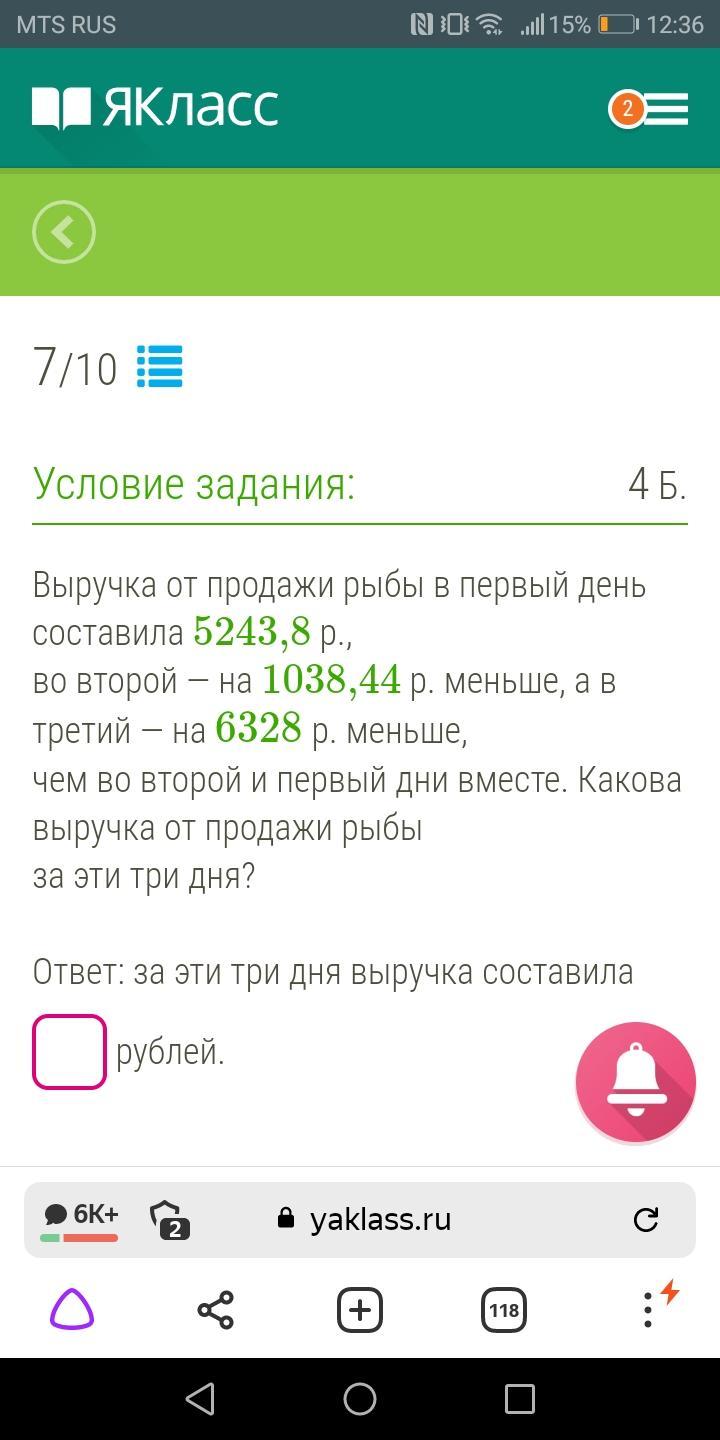Tap the system back button

click(x=201, y=1398)
